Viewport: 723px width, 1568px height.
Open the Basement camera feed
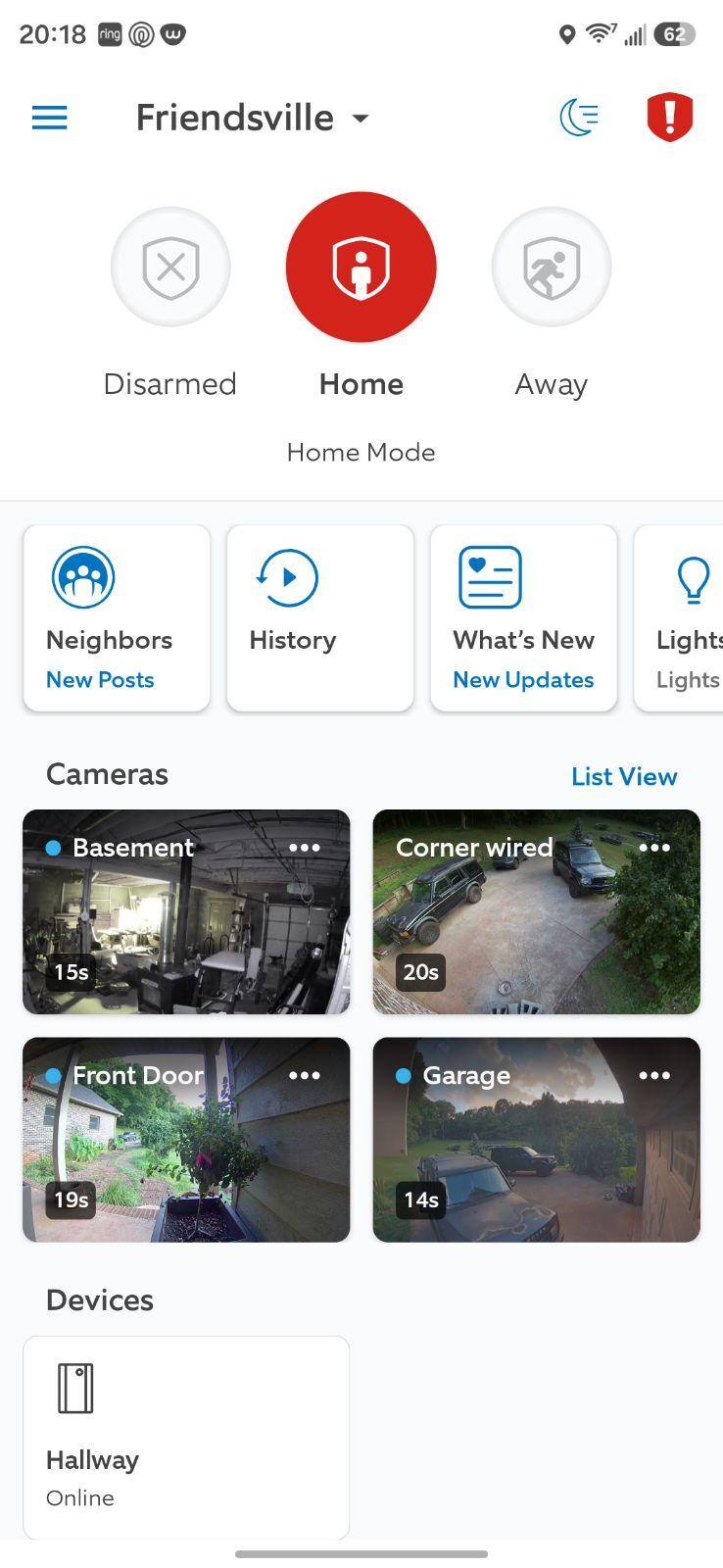point(186,911)
